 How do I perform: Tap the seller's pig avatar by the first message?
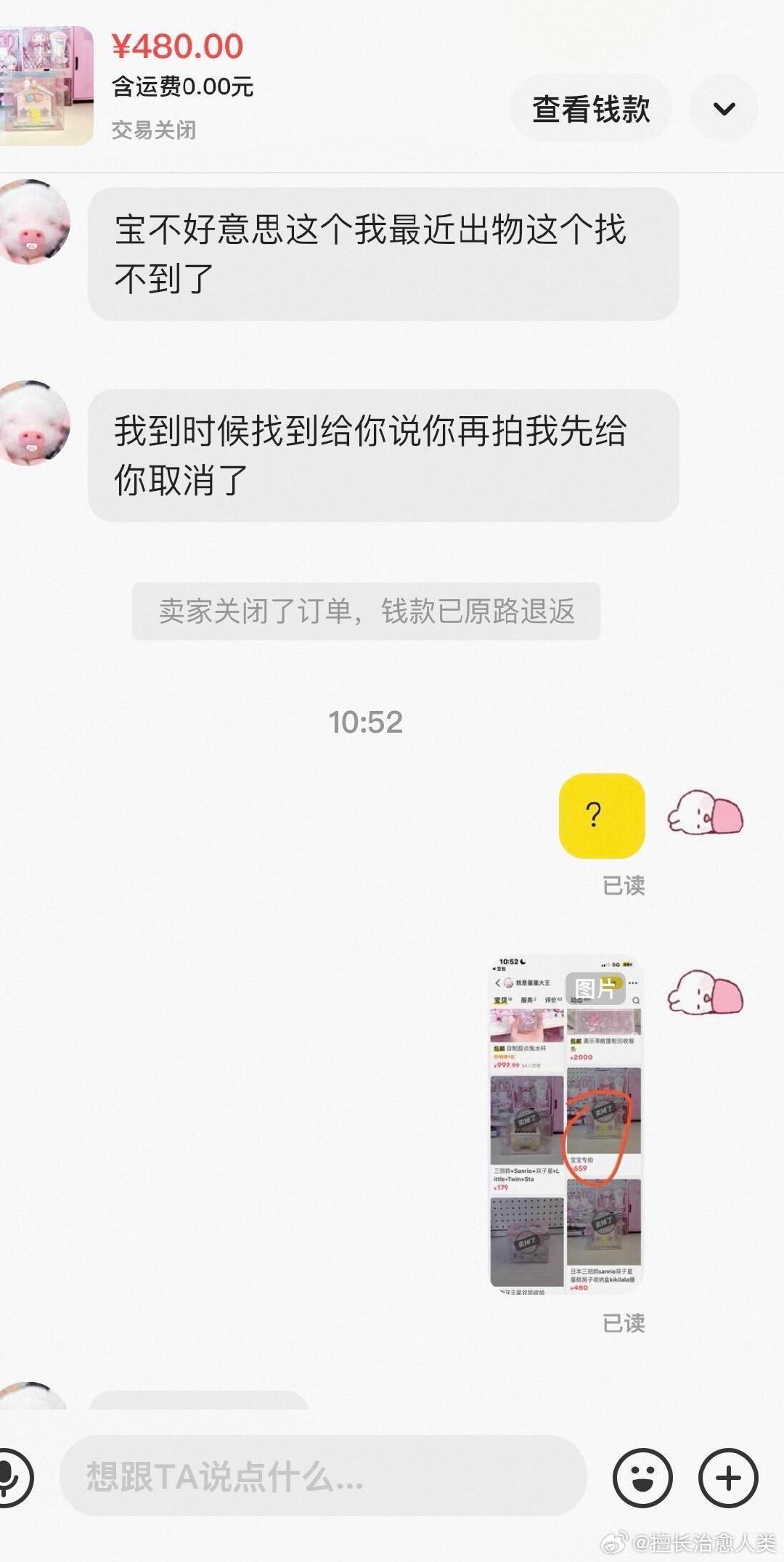33,221
